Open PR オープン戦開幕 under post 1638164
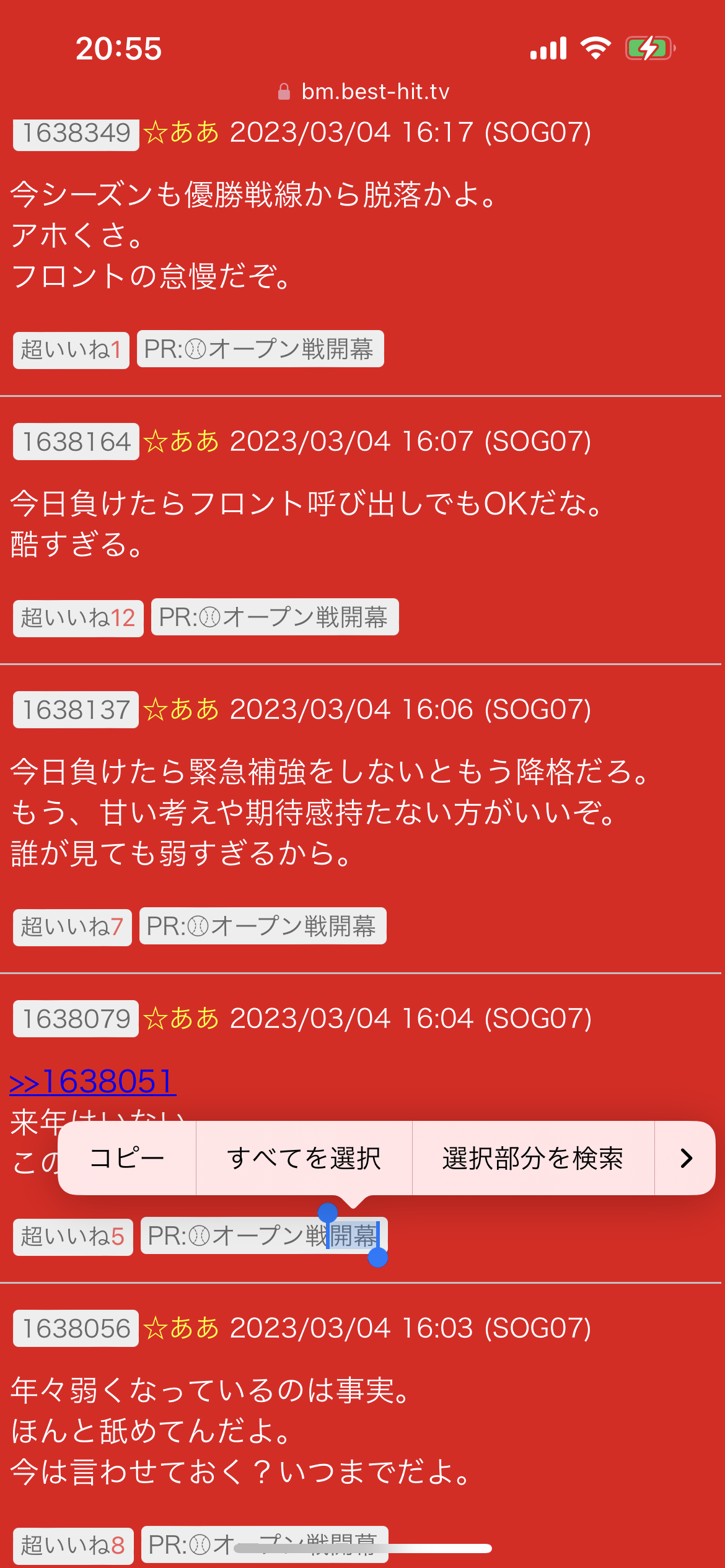The width and height of the screenshot is (725, 1568). point(275,617)
